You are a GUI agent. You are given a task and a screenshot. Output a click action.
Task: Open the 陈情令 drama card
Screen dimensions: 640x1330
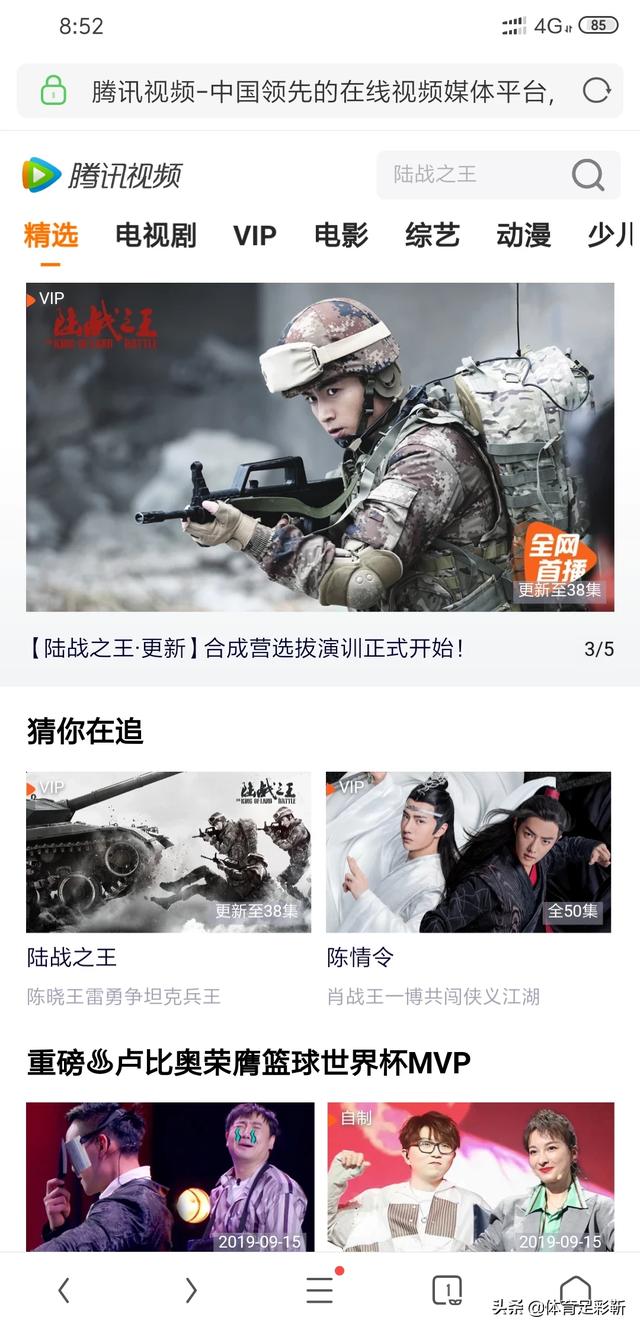(x=468, y=852)
